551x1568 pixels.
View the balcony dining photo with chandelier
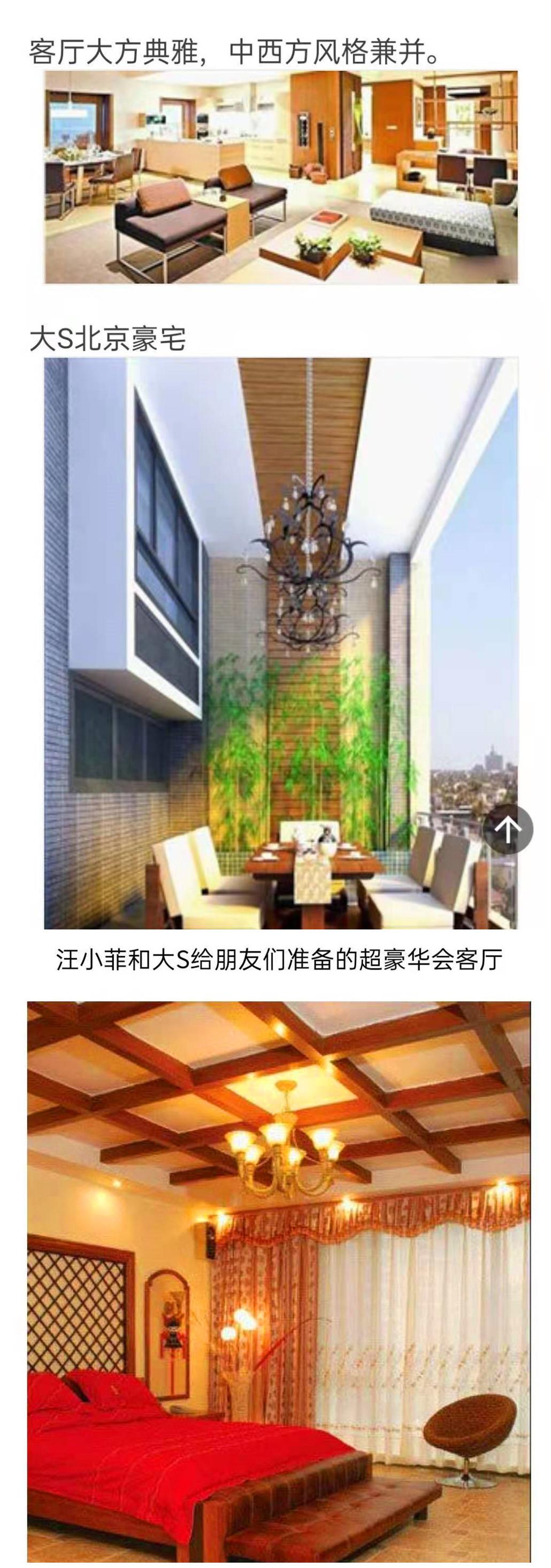(281, 642)
